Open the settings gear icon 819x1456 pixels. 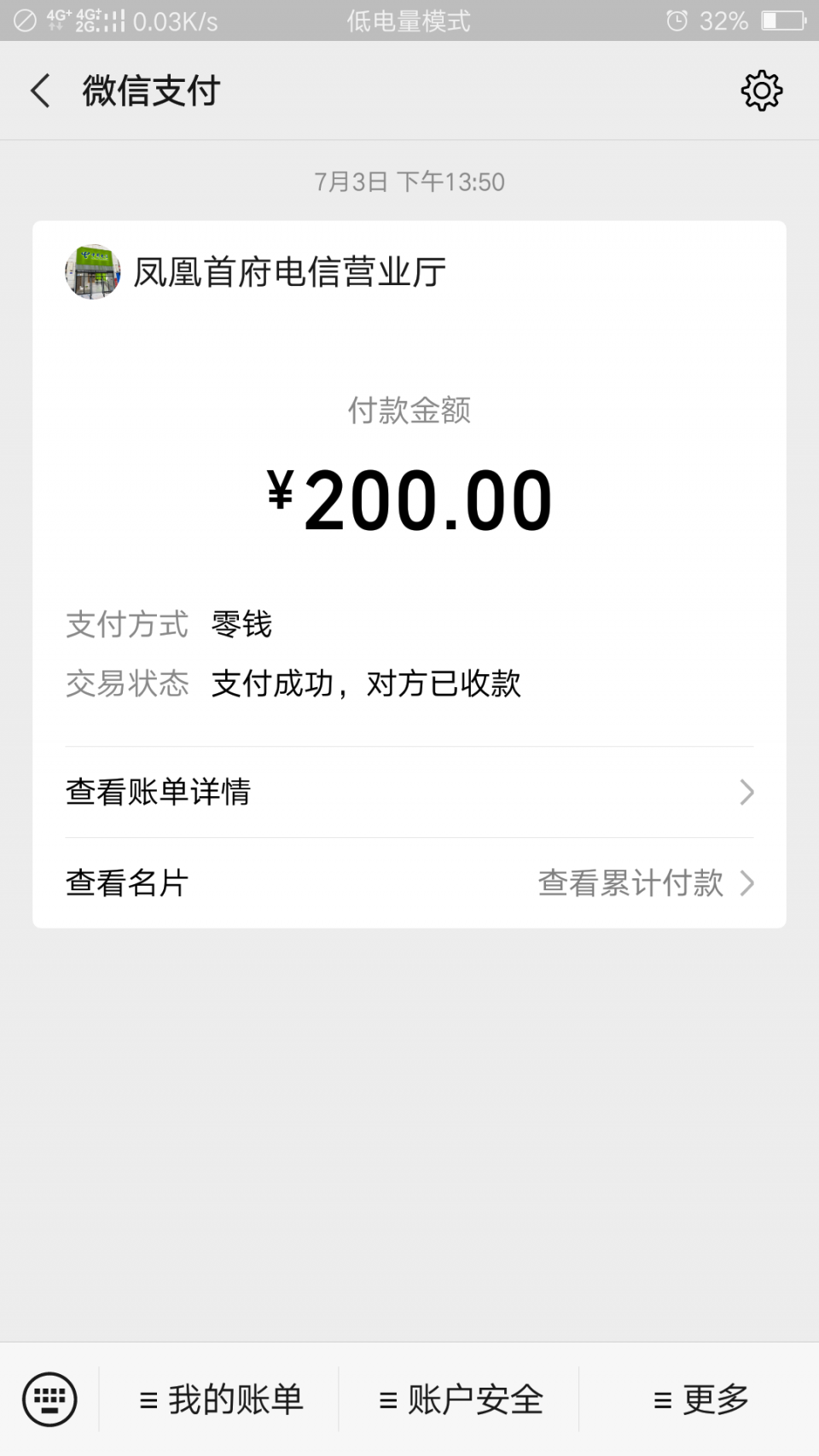click(761, 90)
